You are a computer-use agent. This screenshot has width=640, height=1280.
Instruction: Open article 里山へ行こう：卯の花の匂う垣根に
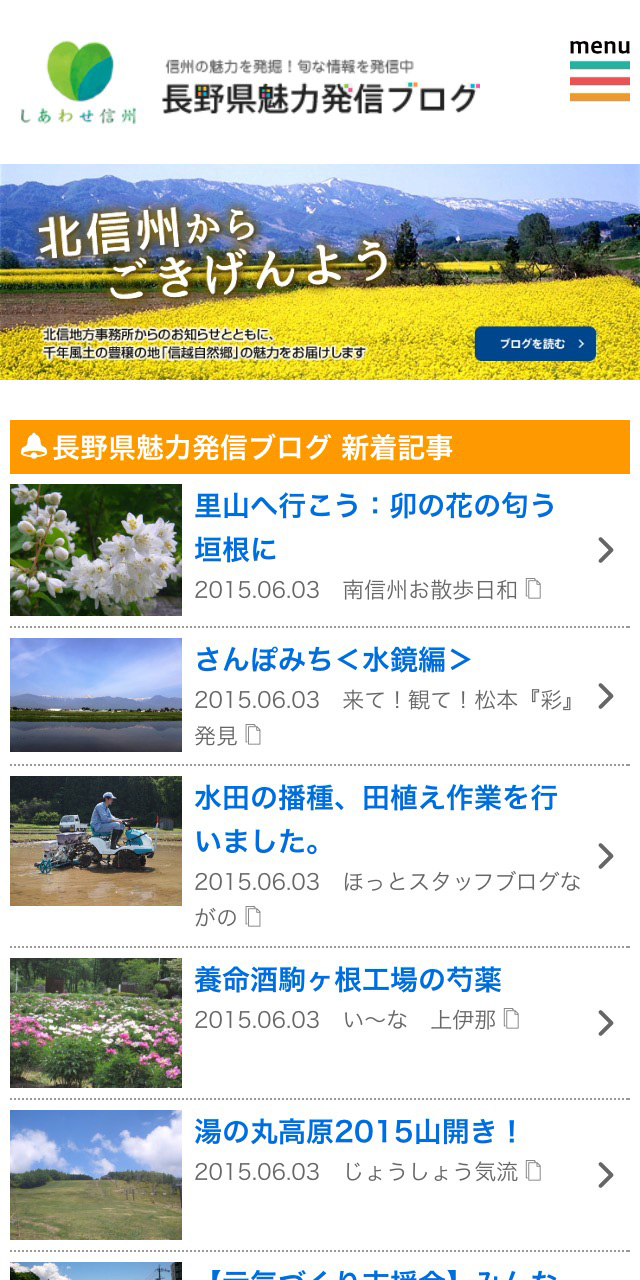(x=375, y=528)
